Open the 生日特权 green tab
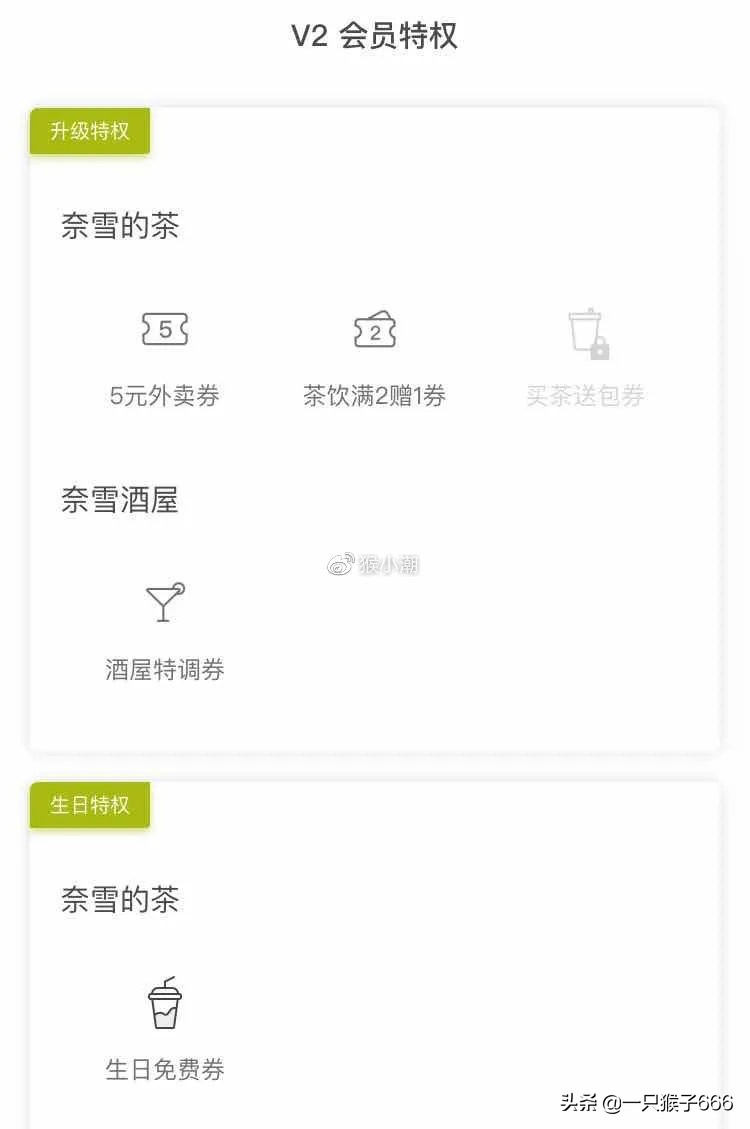 (x=89, y=805)
